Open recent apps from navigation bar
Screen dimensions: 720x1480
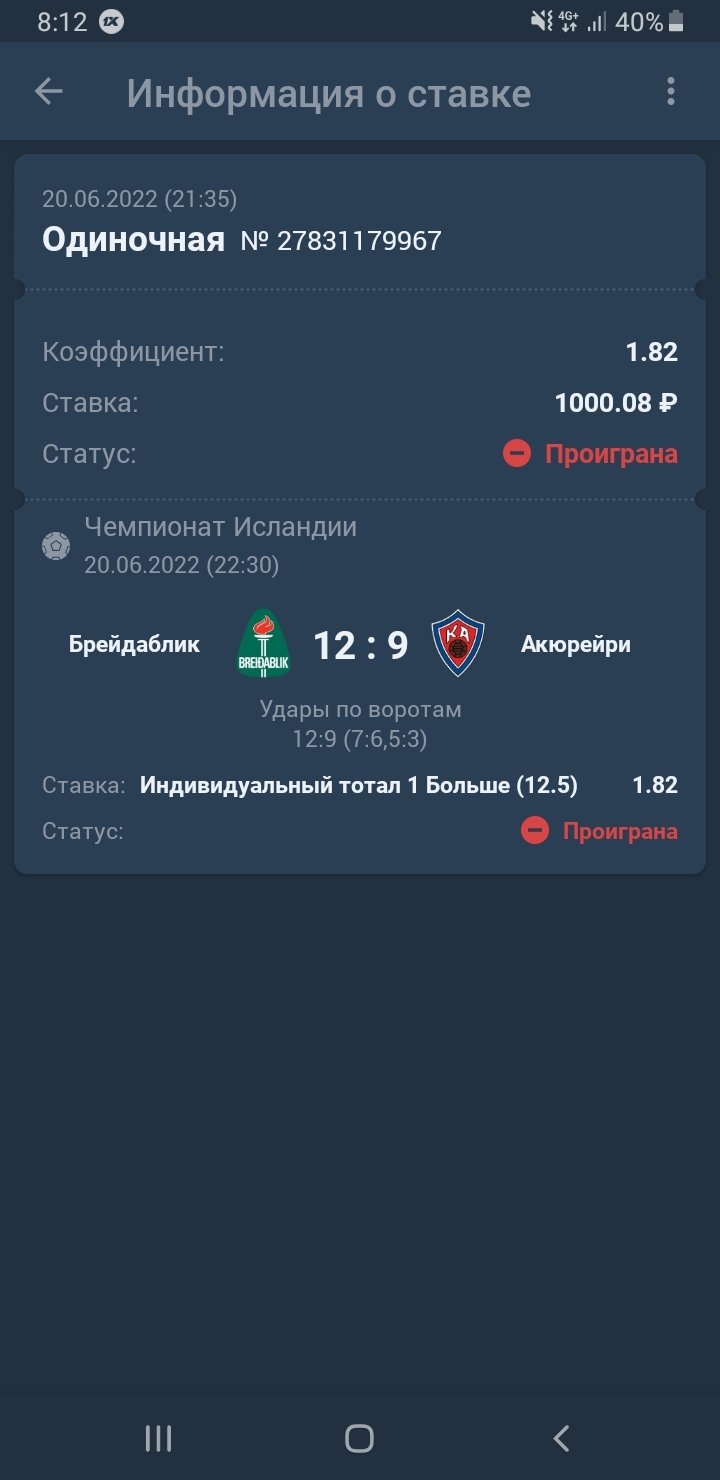coord(158,1438)
